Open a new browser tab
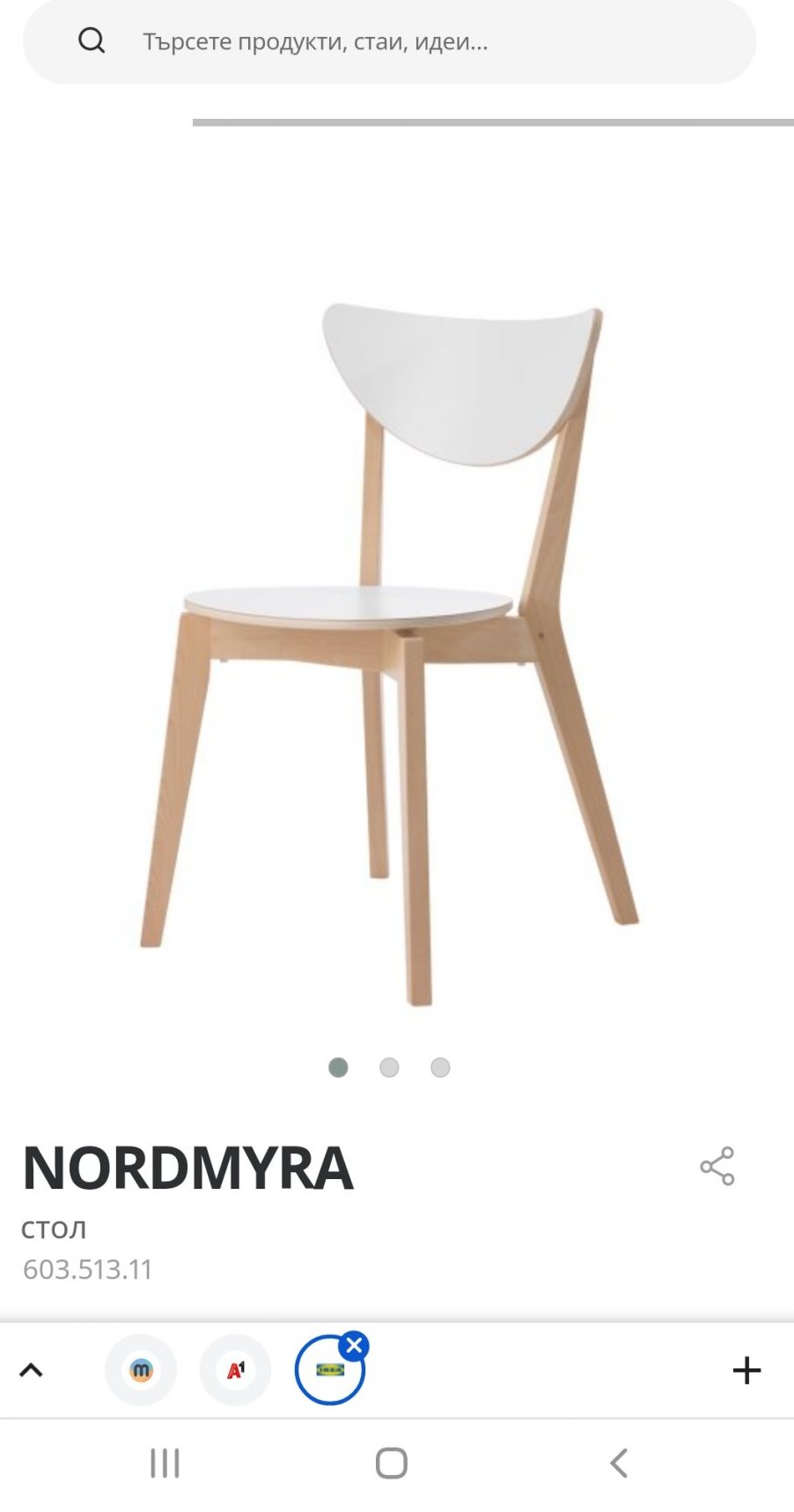The height and width of the screenshot is (1512, 794). (x=746, y=1370)
